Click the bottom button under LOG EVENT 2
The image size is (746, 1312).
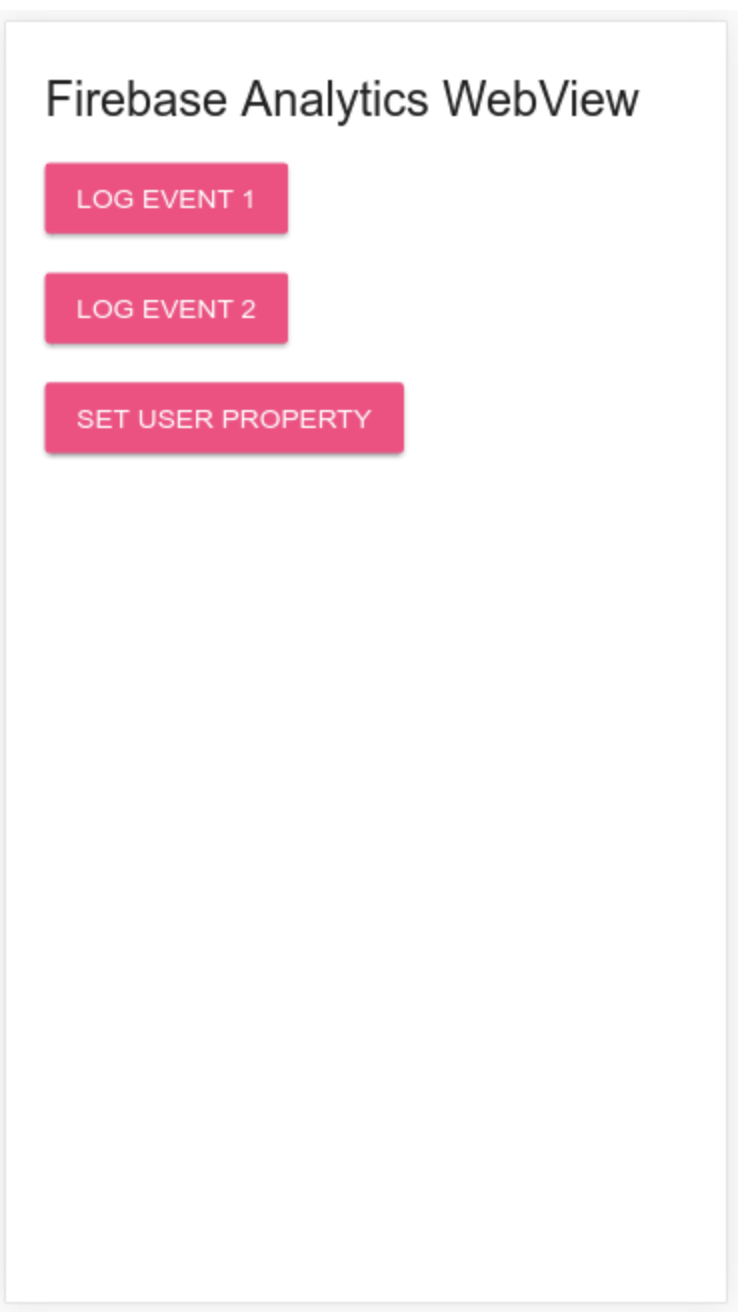pyautogui.click(x=223, y=417)
